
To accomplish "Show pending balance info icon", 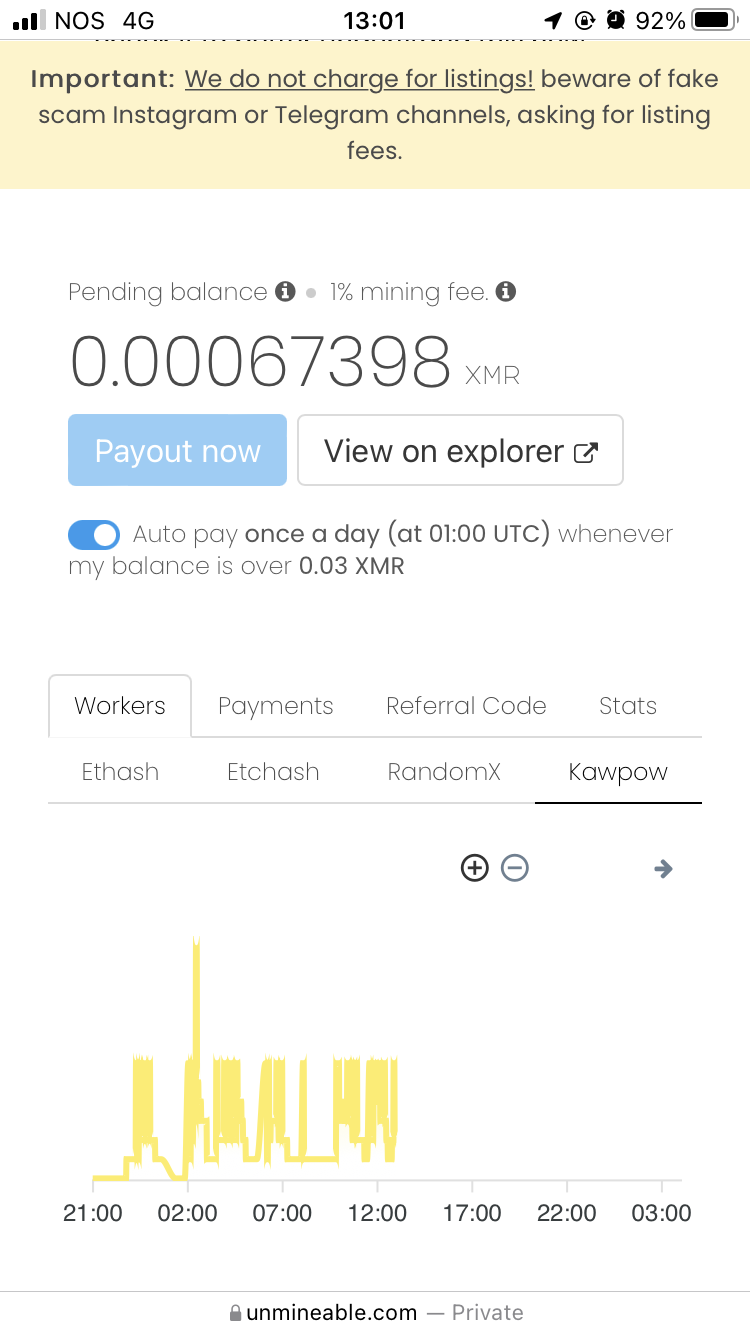I will 285,292.
